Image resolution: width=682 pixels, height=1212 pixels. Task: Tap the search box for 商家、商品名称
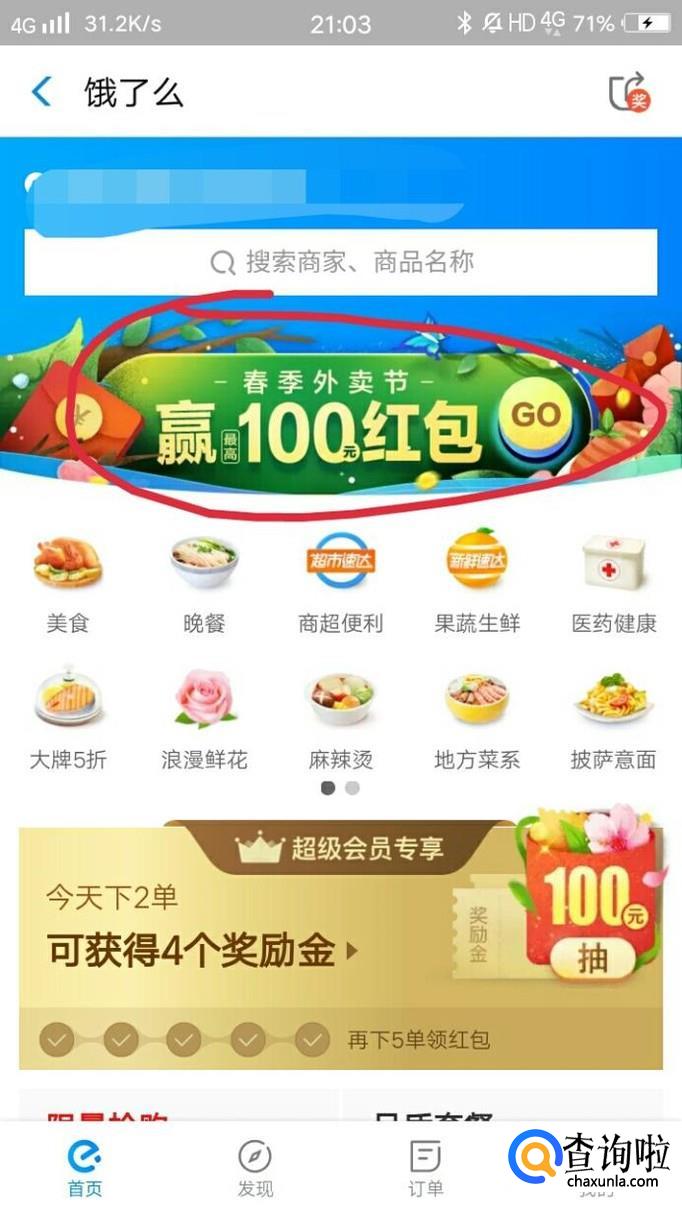pos(341,262)
